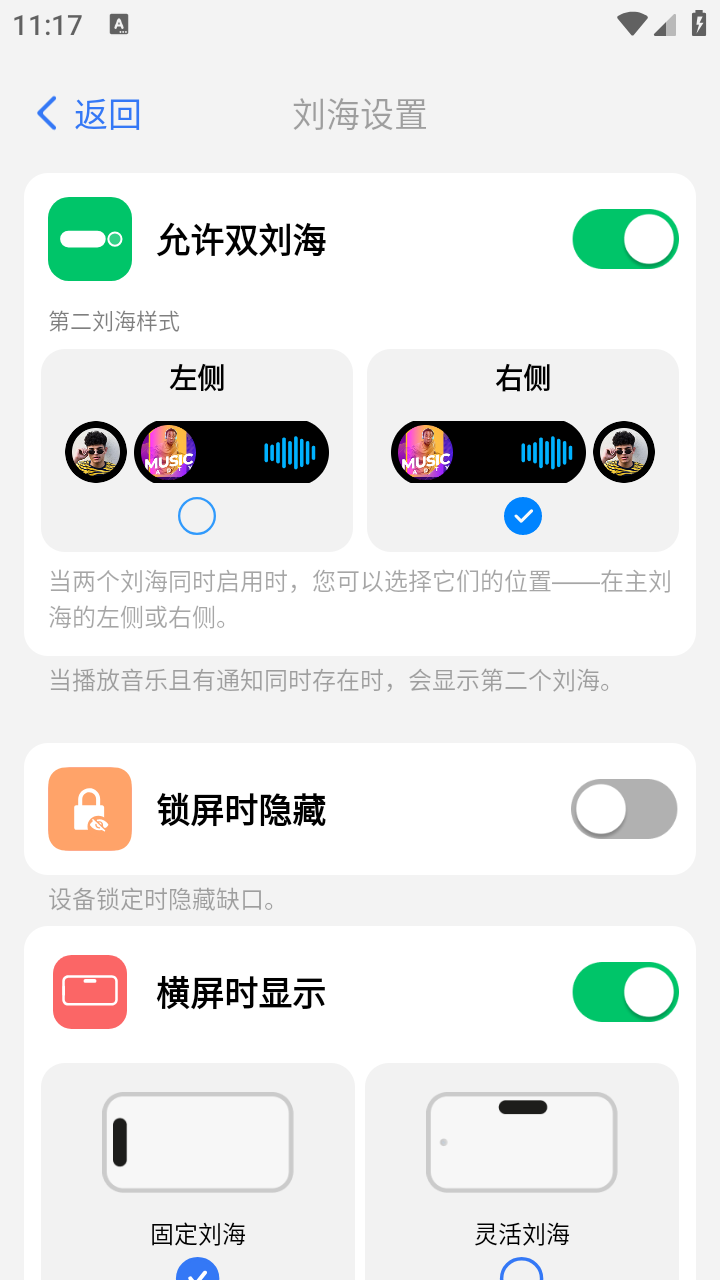This screenshot has height=1280, width=720.
Task: Click the singer avatar in the right preview
Action: [x=623, y=452]
